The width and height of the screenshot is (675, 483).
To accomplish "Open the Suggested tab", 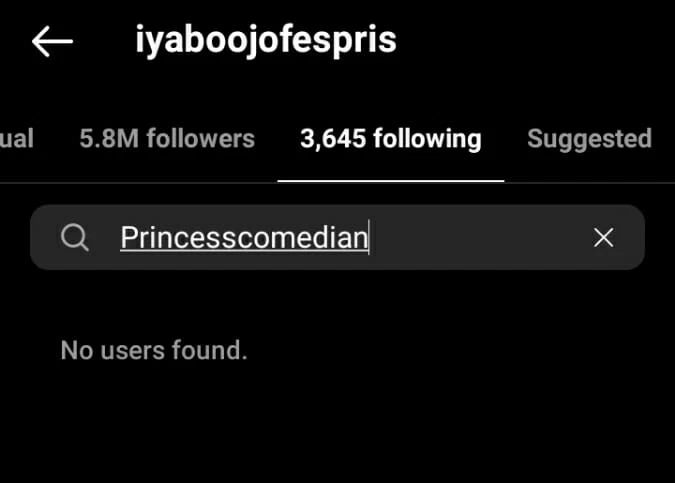I will [589, 139].
